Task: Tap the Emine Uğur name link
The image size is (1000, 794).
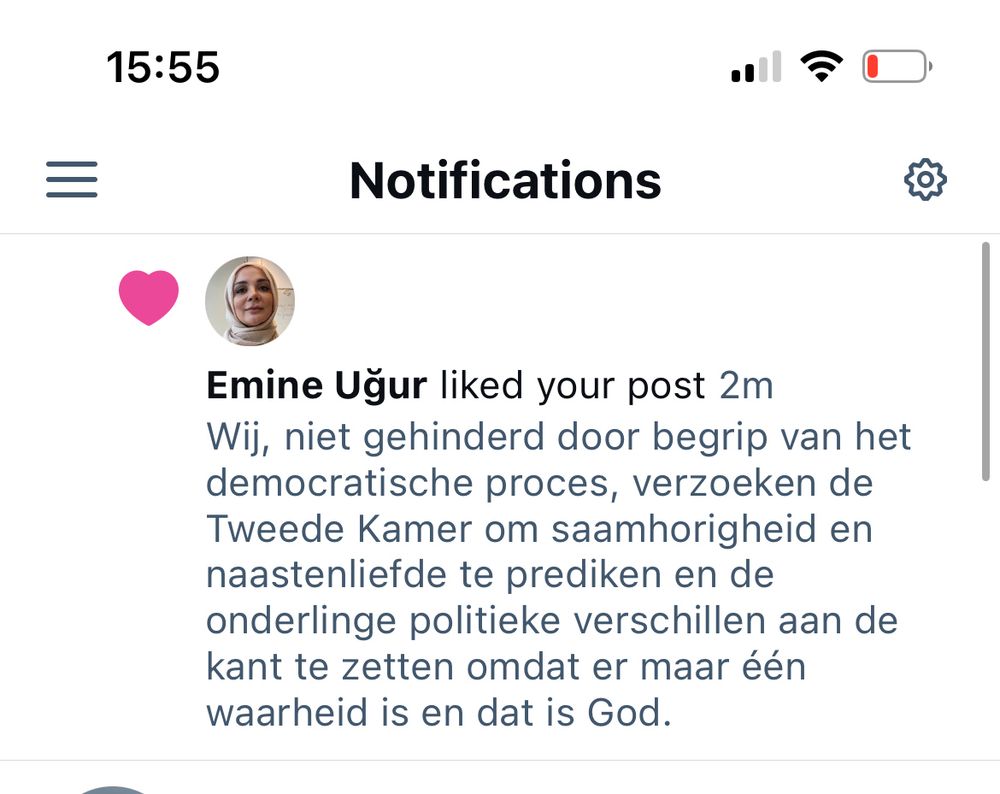Action: (x=317, y=386)
